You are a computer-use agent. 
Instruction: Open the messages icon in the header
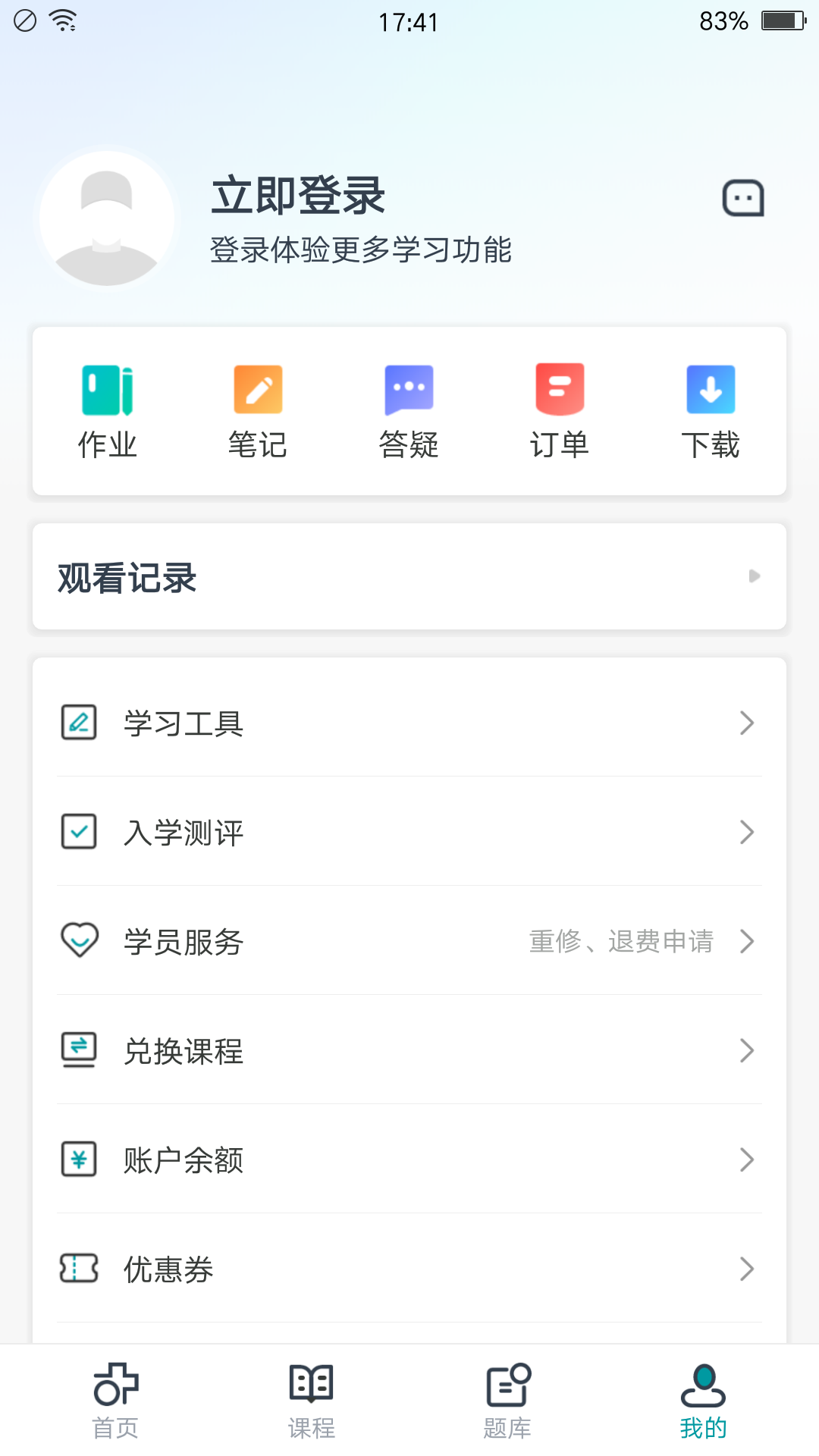pyautogui.click(x=742, y=199)
